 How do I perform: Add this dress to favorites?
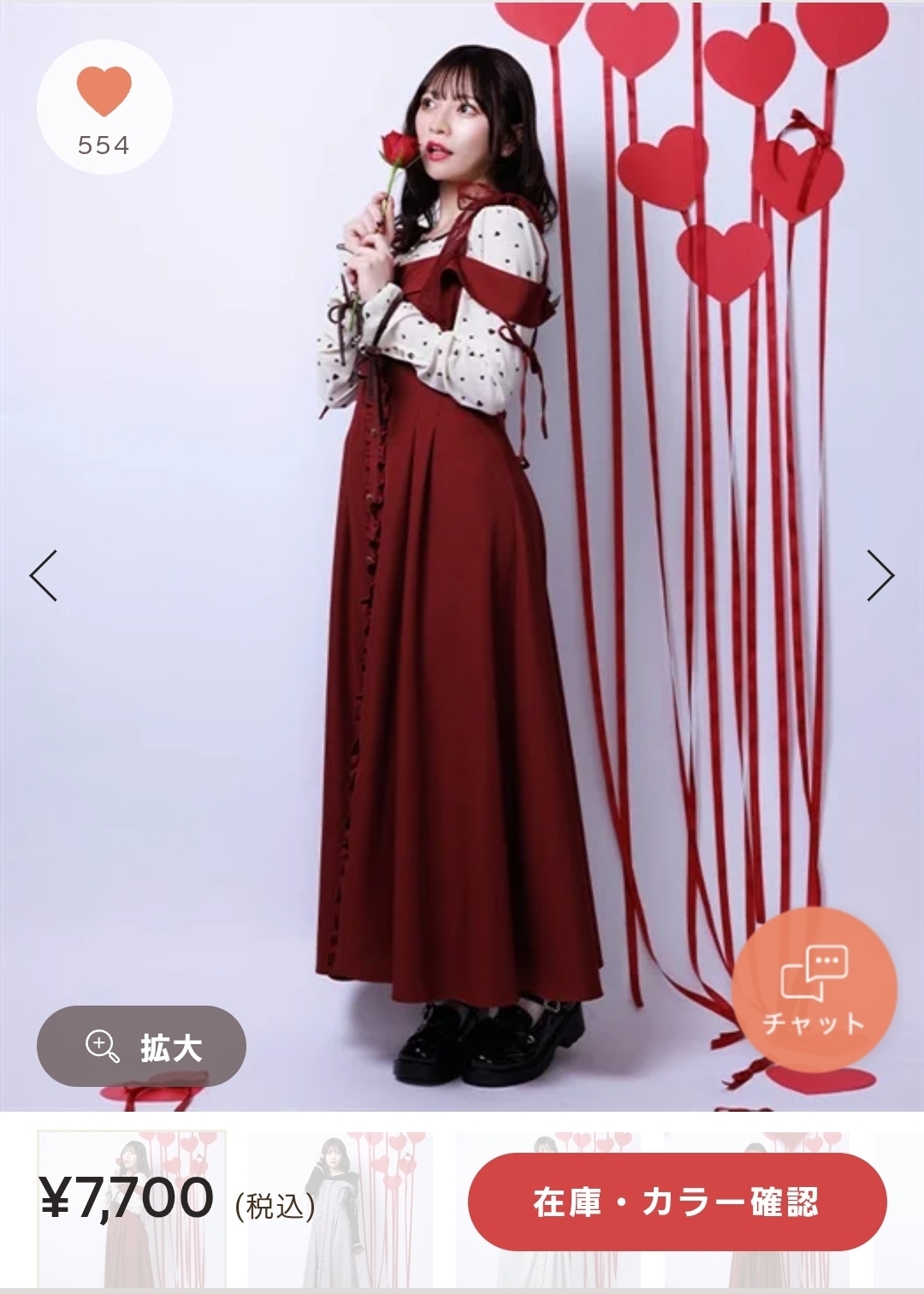point(104,106)
